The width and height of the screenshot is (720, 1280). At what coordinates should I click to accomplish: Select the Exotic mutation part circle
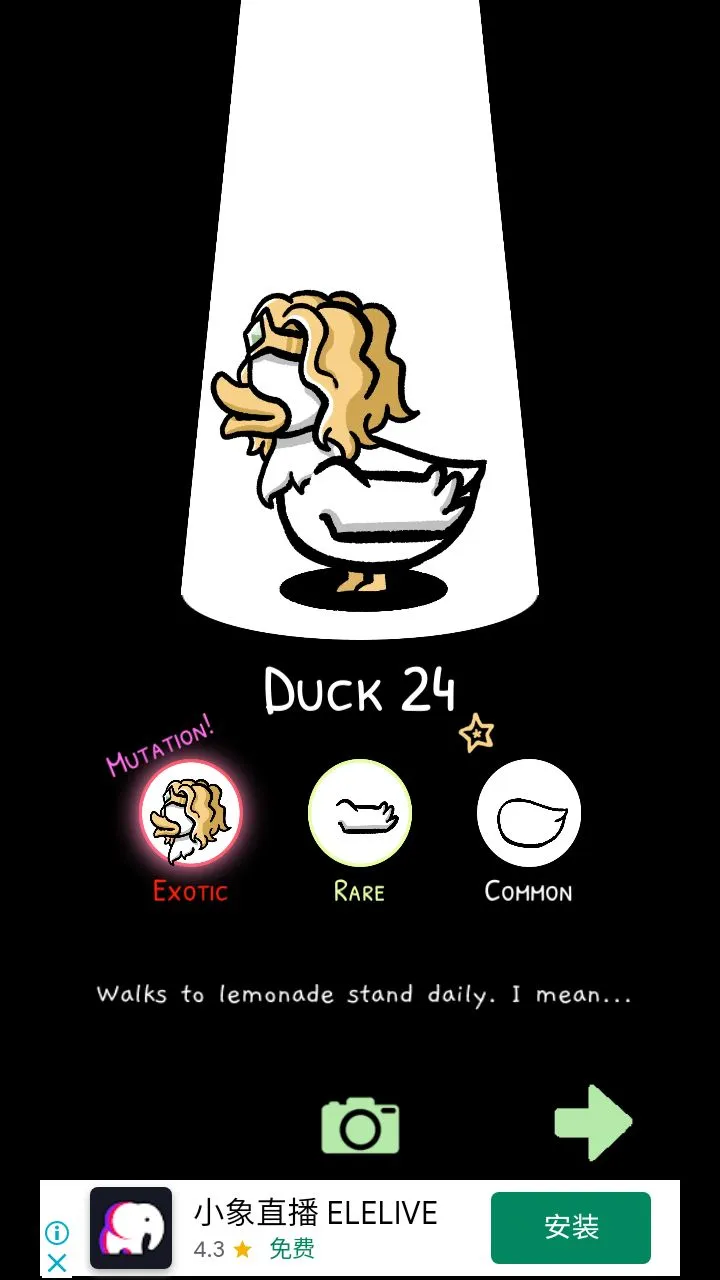click(x=190, y=814)
